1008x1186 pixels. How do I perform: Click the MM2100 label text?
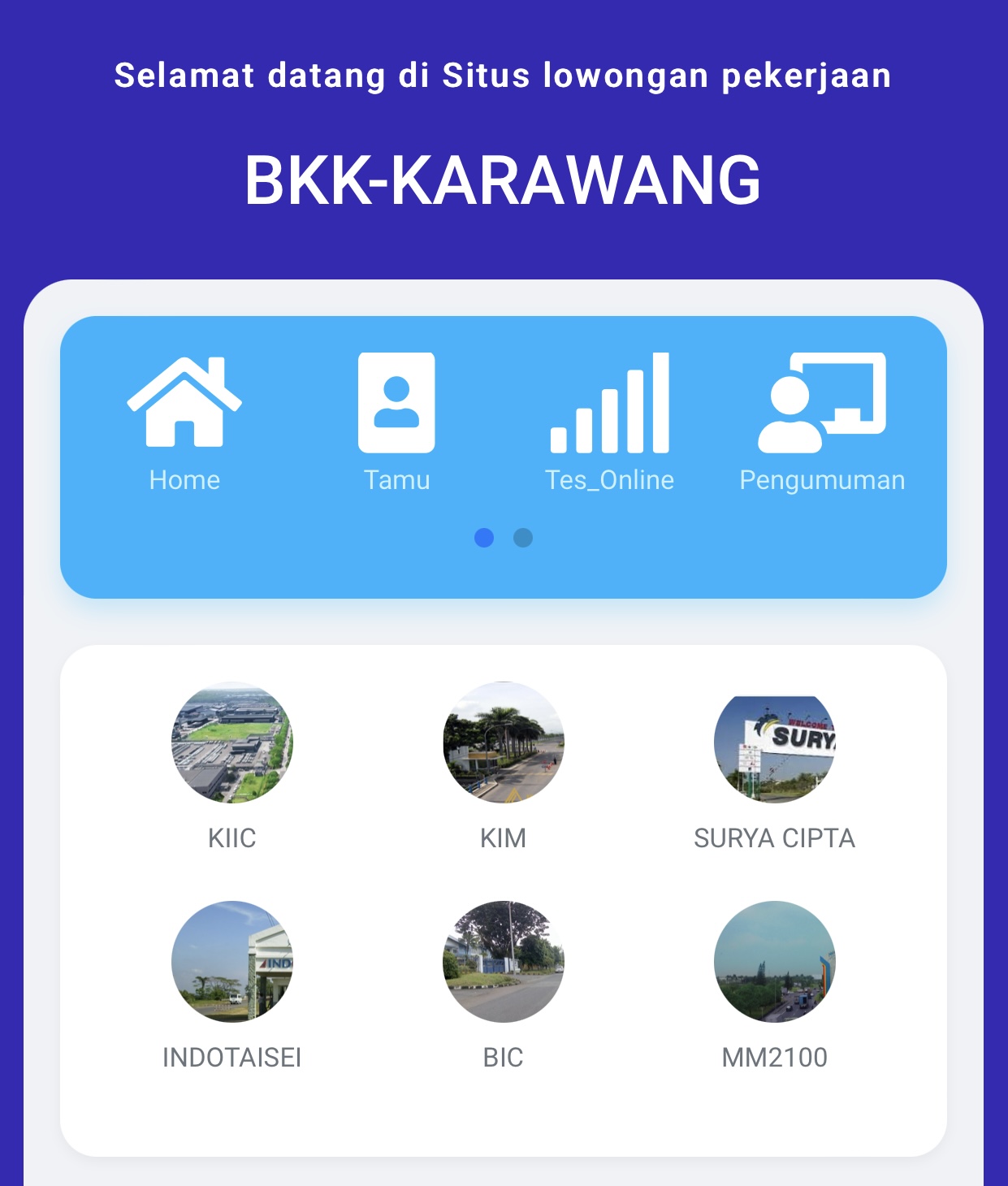(x=775, y=1057)
